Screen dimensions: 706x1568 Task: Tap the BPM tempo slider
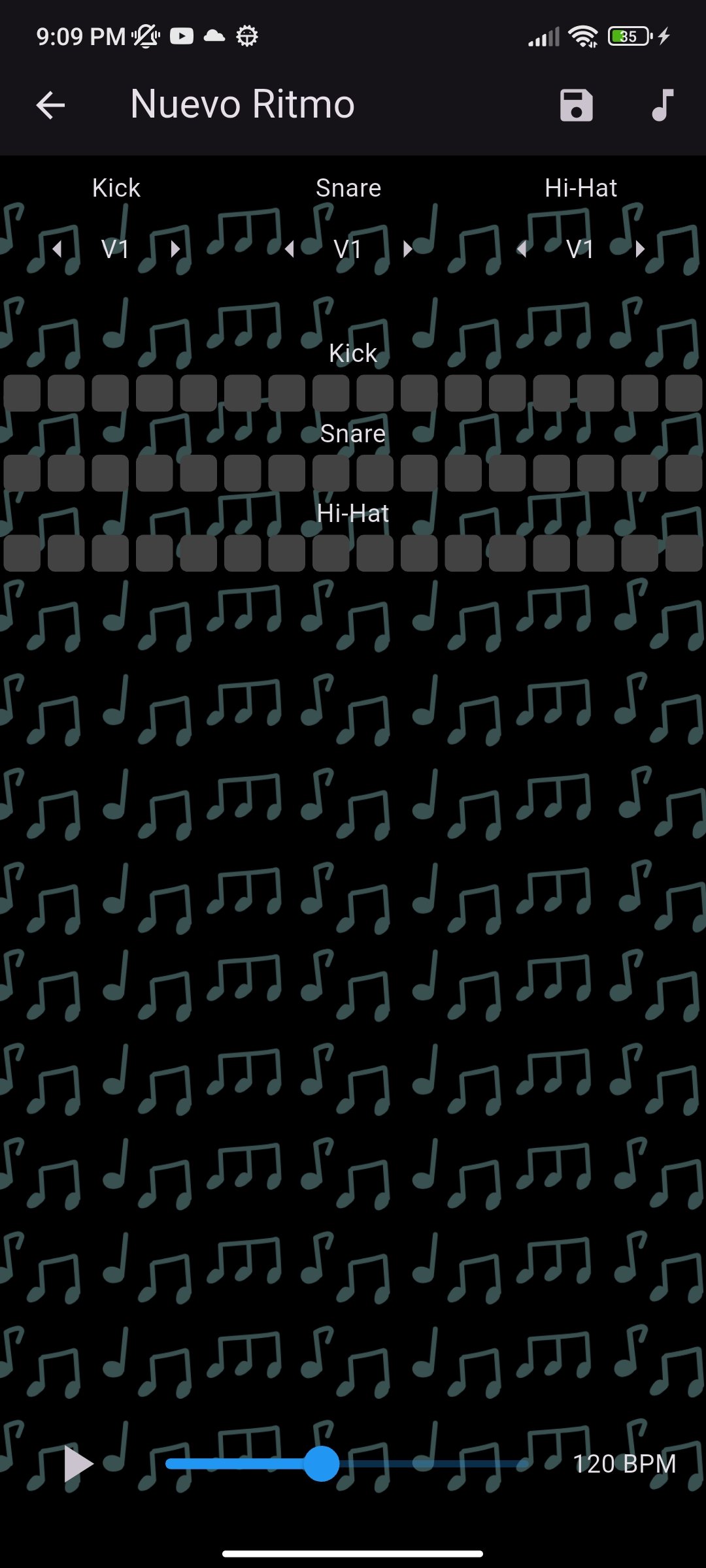point(346,1464)
